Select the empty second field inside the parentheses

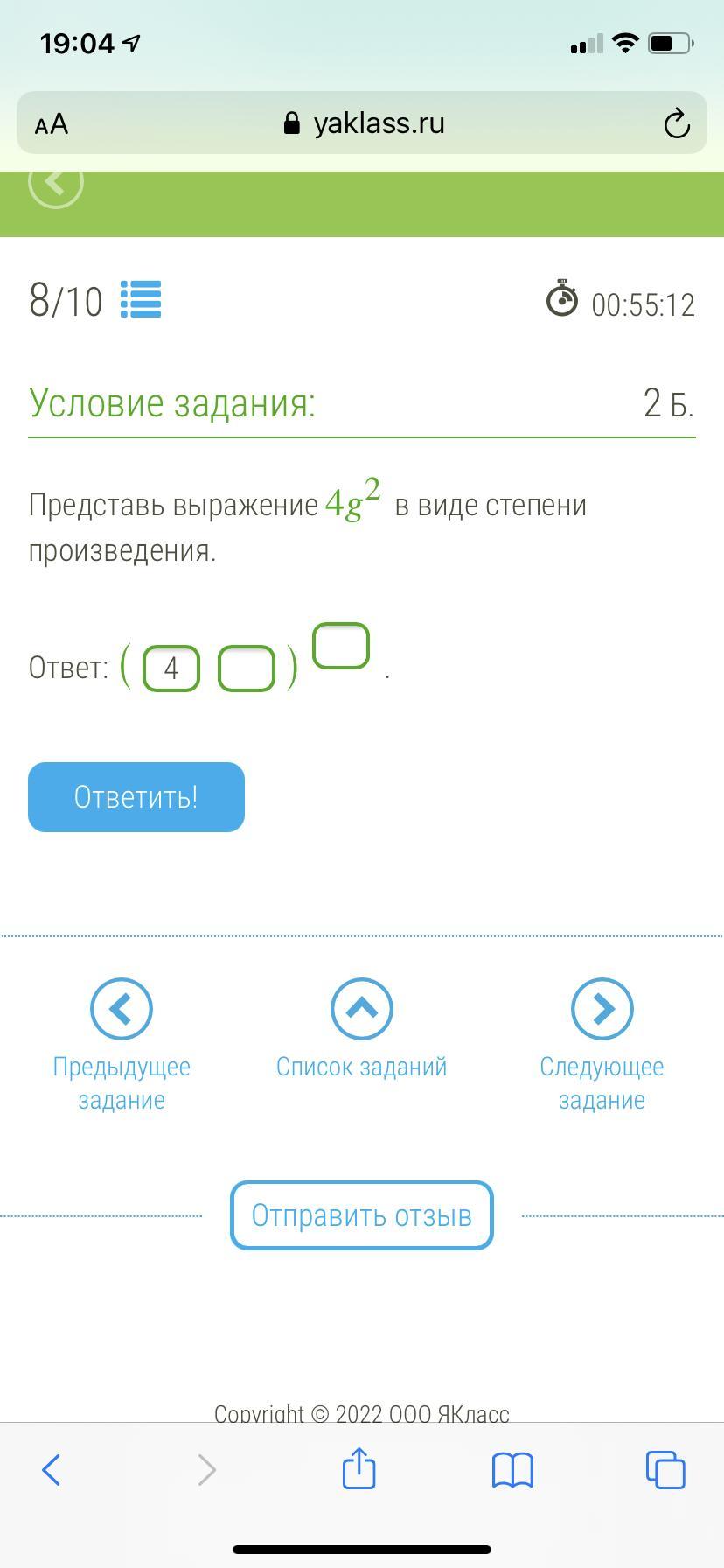click(247, 668)
